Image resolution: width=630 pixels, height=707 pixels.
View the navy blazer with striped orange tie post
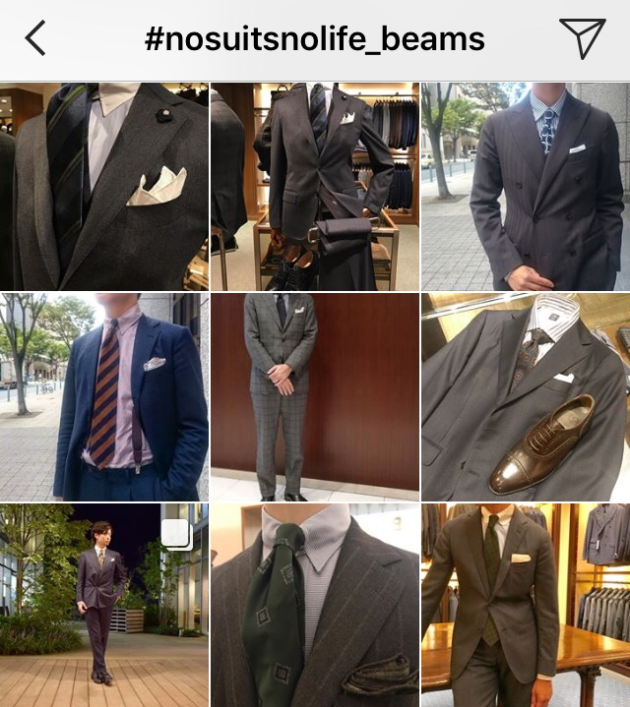point(104,396)
